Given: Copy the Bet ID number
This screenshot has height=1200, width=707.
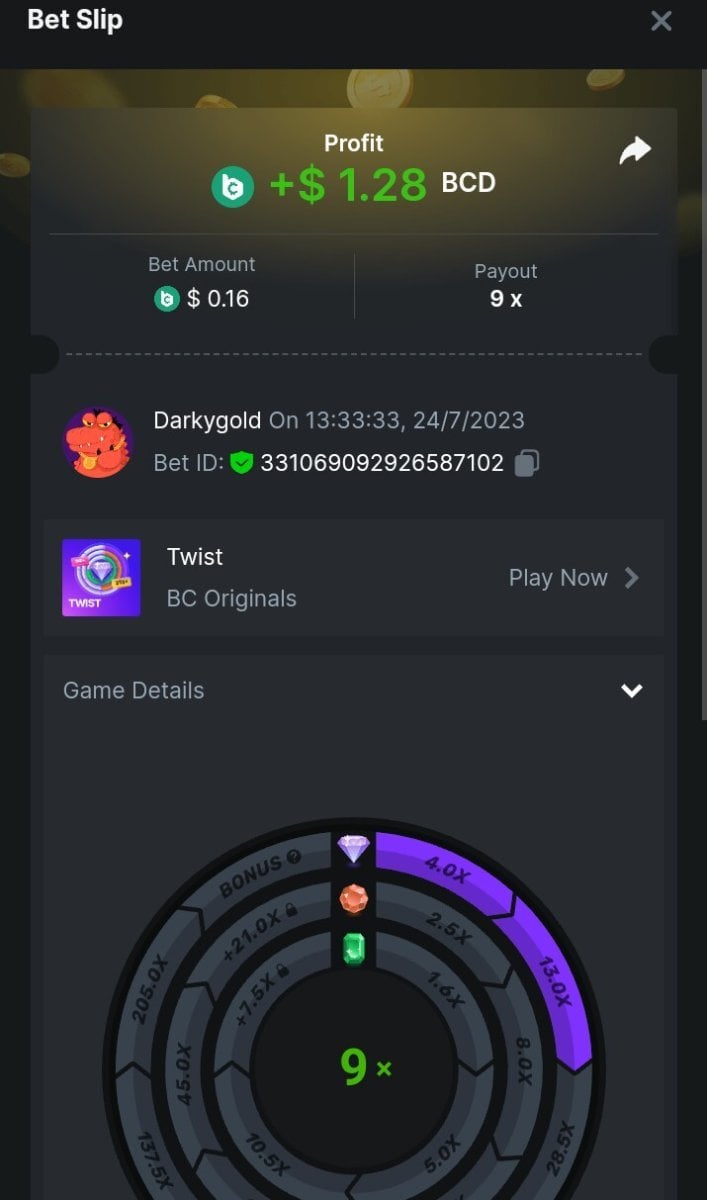Looking at the screenshot, I should tap(527, 463).
